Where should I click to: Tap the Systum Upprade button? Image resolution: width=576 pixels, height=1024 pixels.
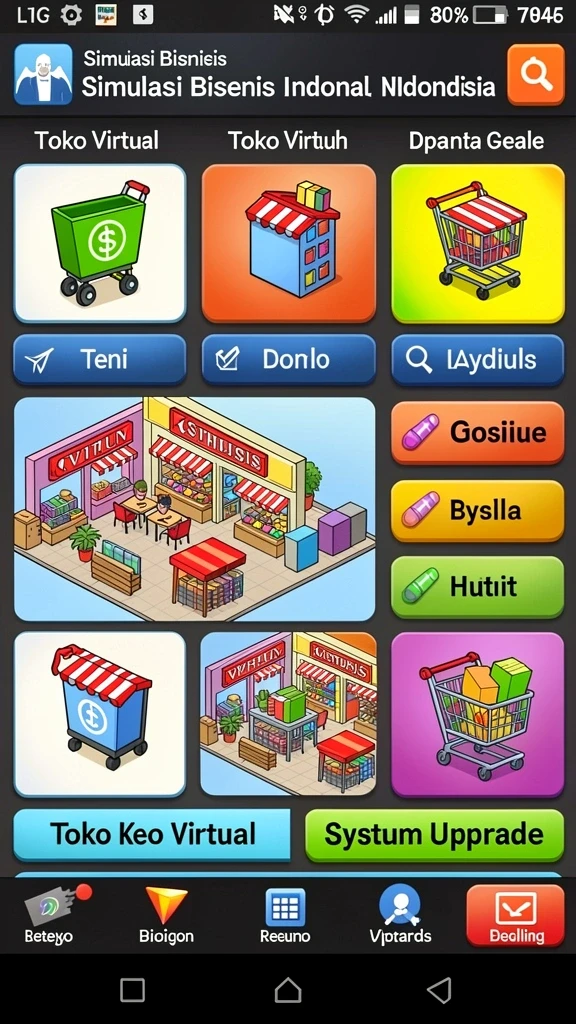point(434,835)
